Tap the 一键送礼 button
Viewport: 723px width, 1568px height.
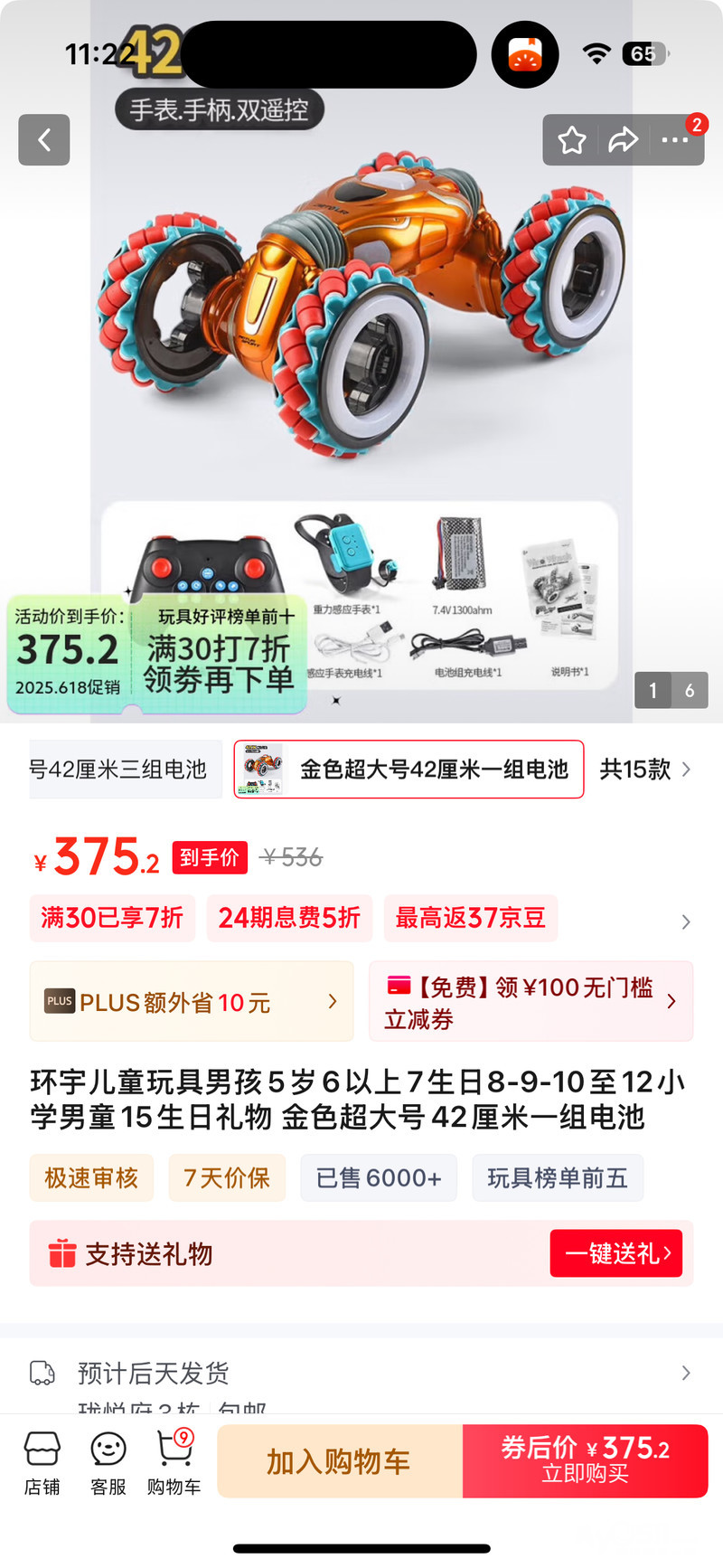(x=616, y=1253)
